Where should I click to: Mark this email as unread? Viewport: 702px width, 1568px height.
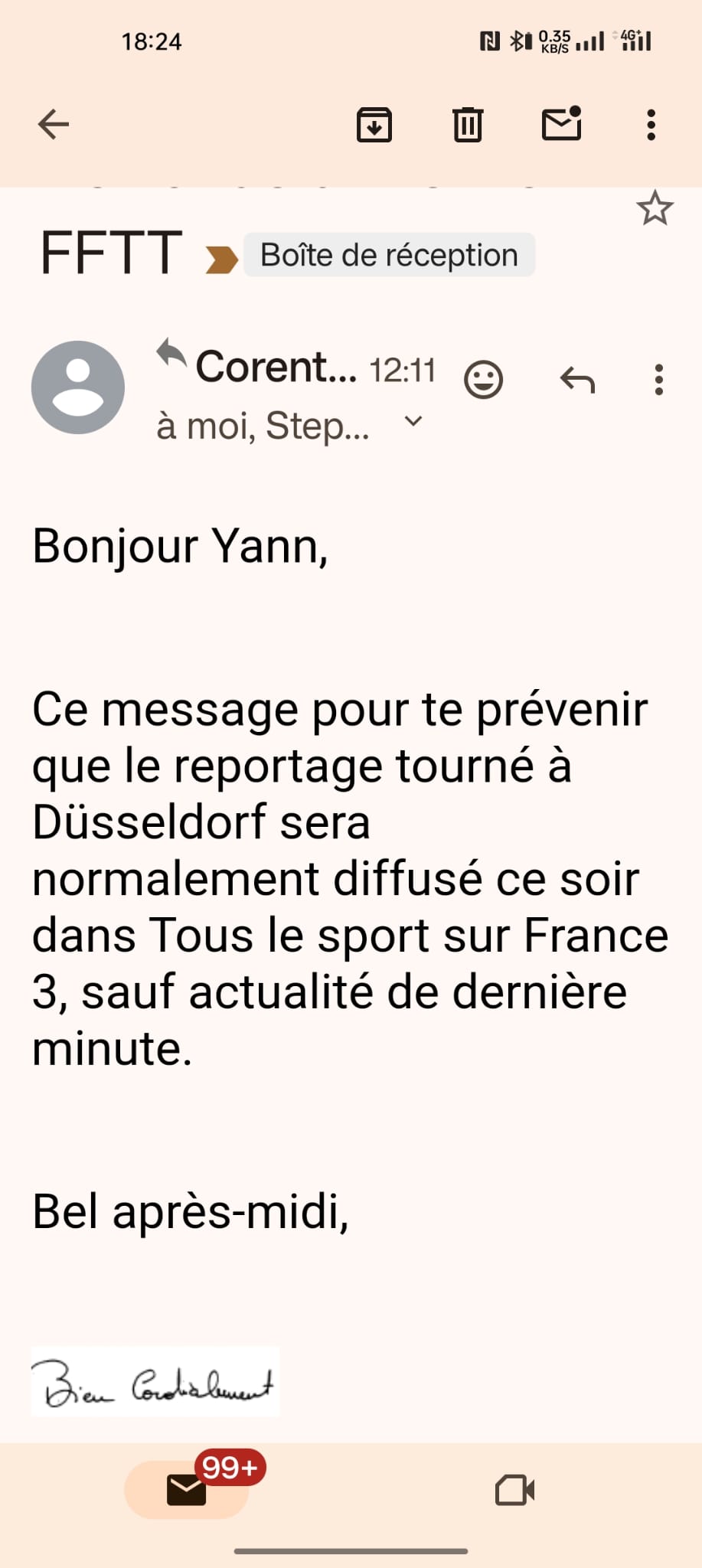click(x=561, y=124)
